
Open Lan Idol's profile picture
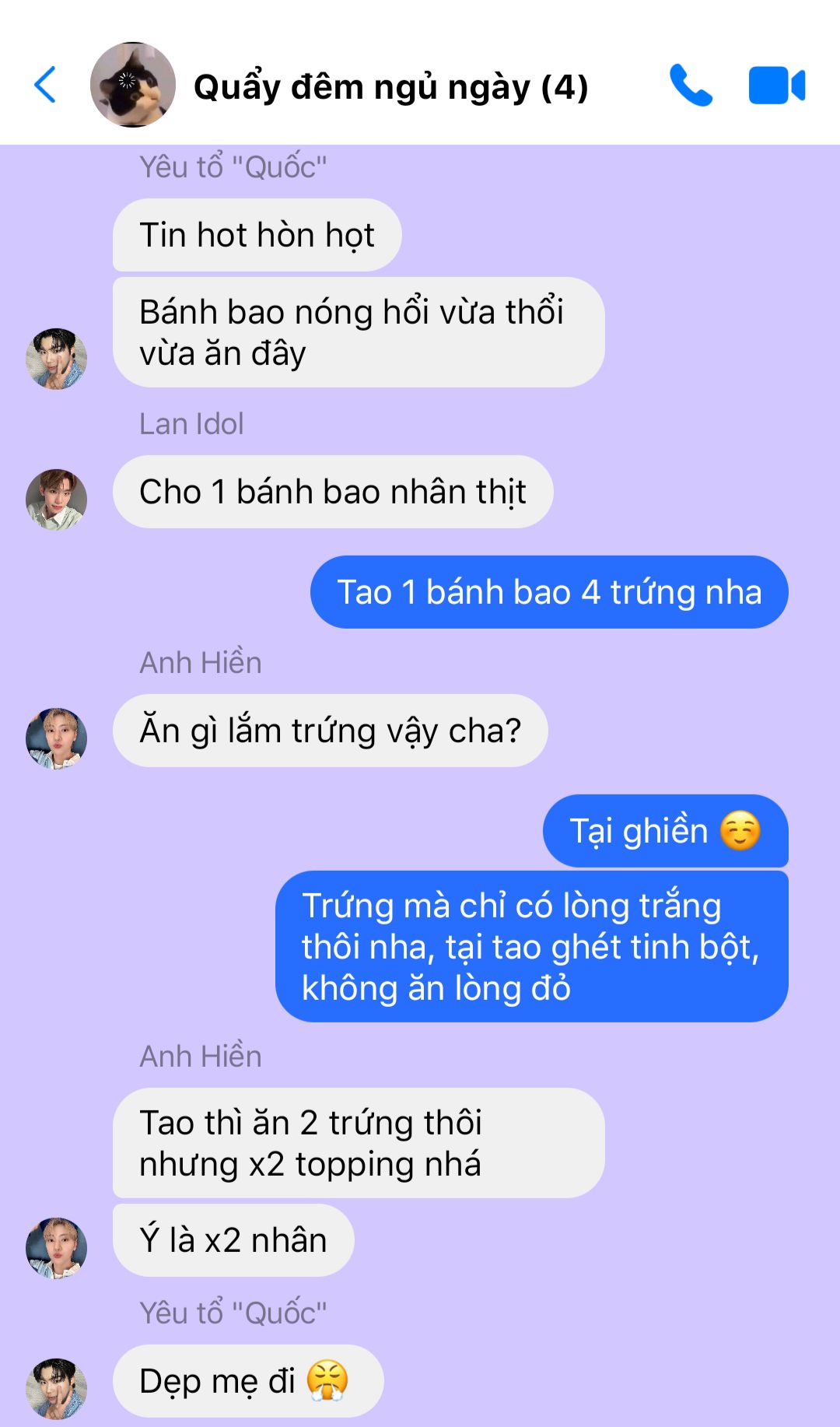56,500
